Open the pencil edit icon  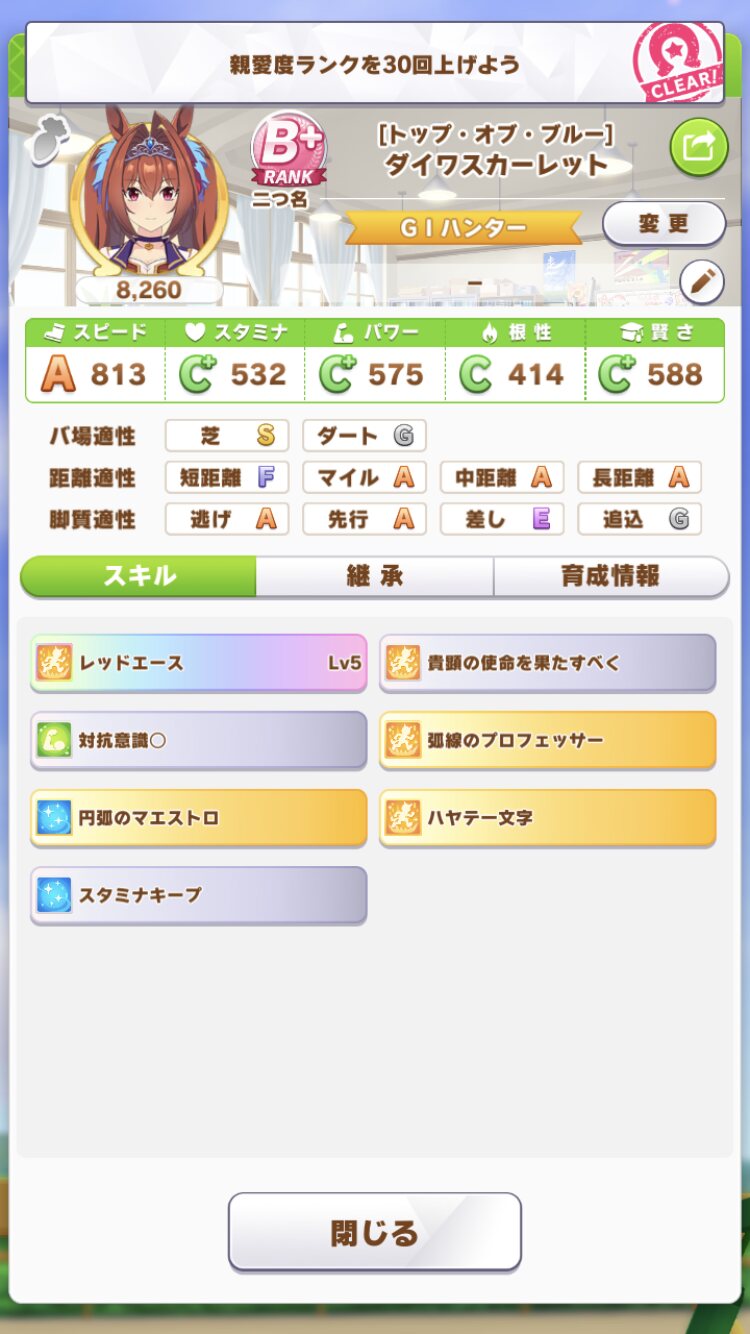[702, 283]
